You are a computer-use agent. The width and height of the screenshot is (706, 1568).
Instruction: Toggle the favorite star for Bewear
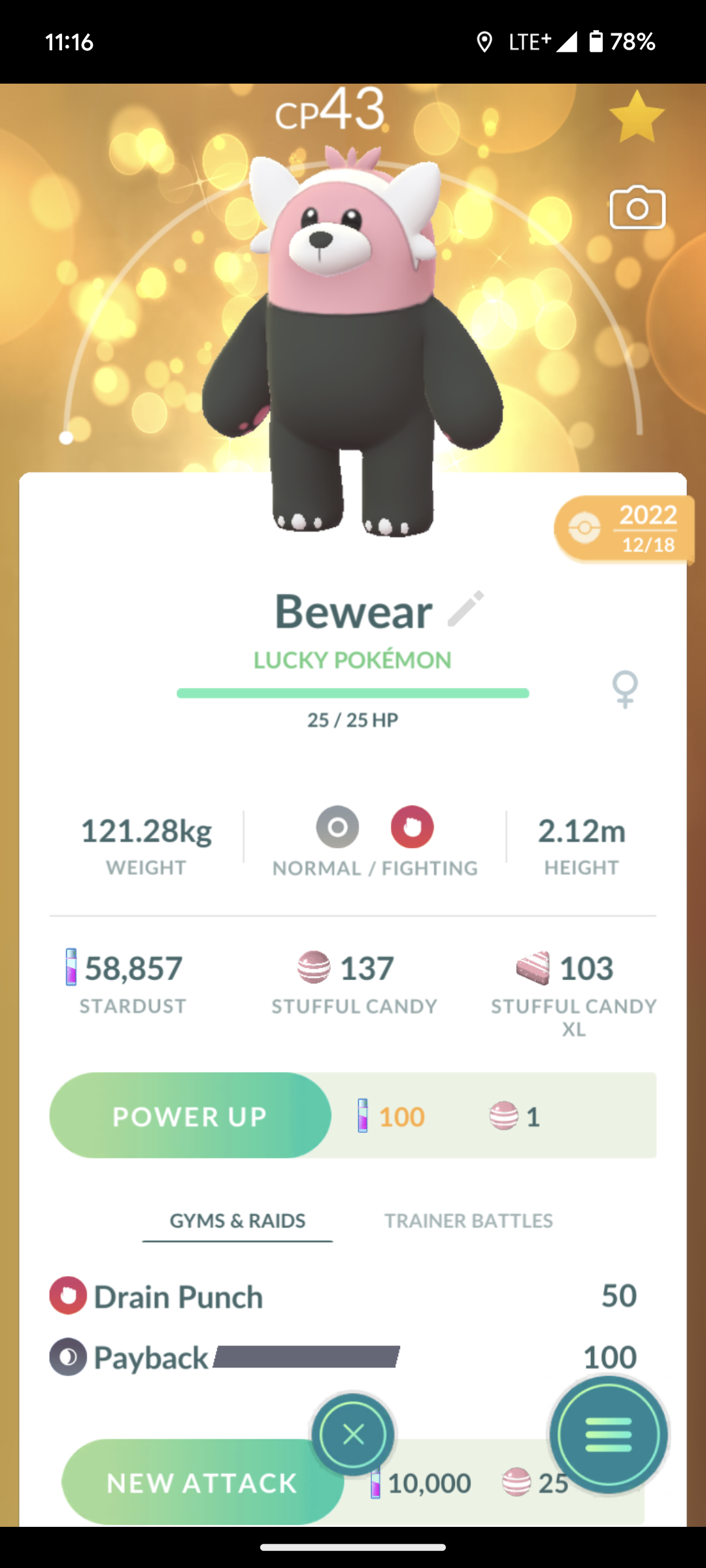tap(636, 118)
